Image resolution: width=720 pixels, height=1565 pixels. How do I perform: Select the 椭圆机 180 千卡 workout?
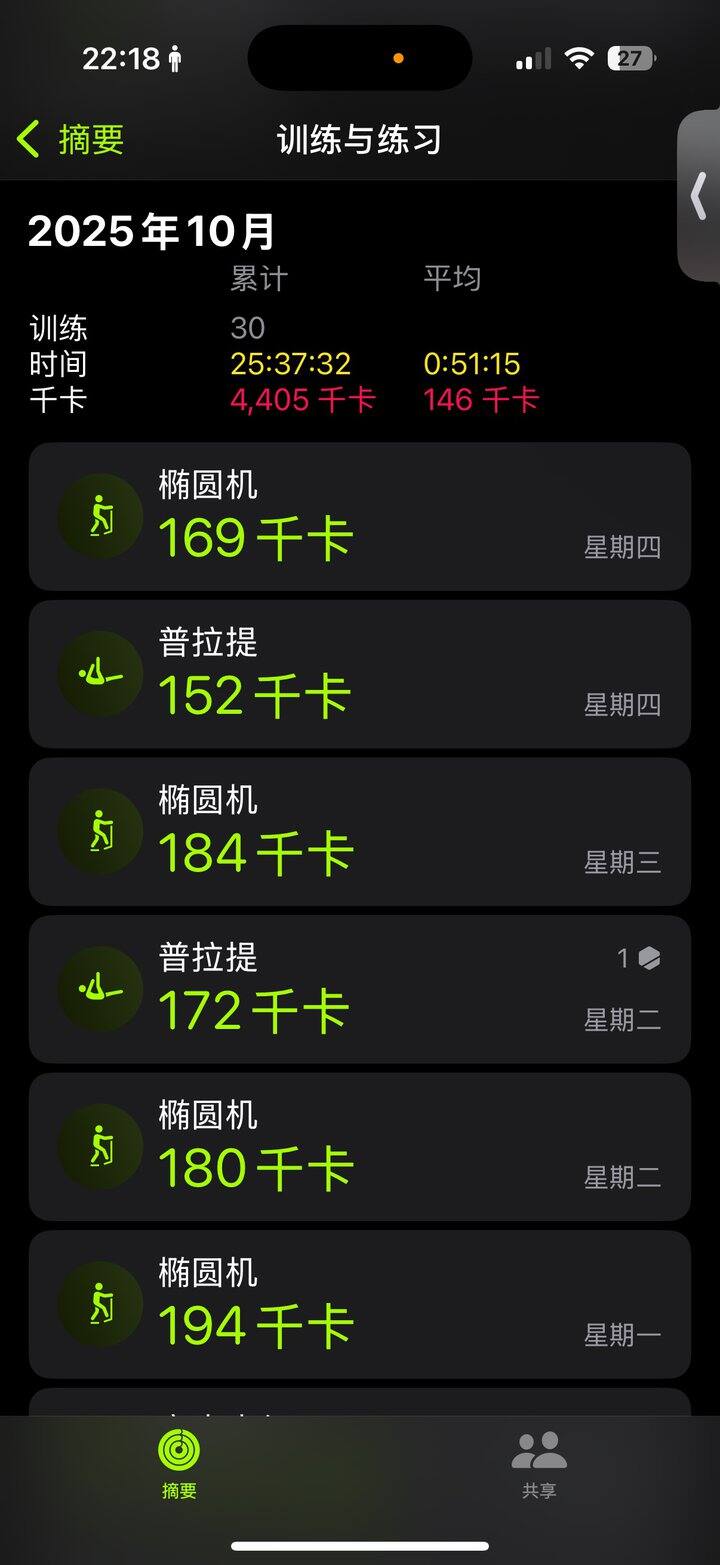(x=359, y=1147)
